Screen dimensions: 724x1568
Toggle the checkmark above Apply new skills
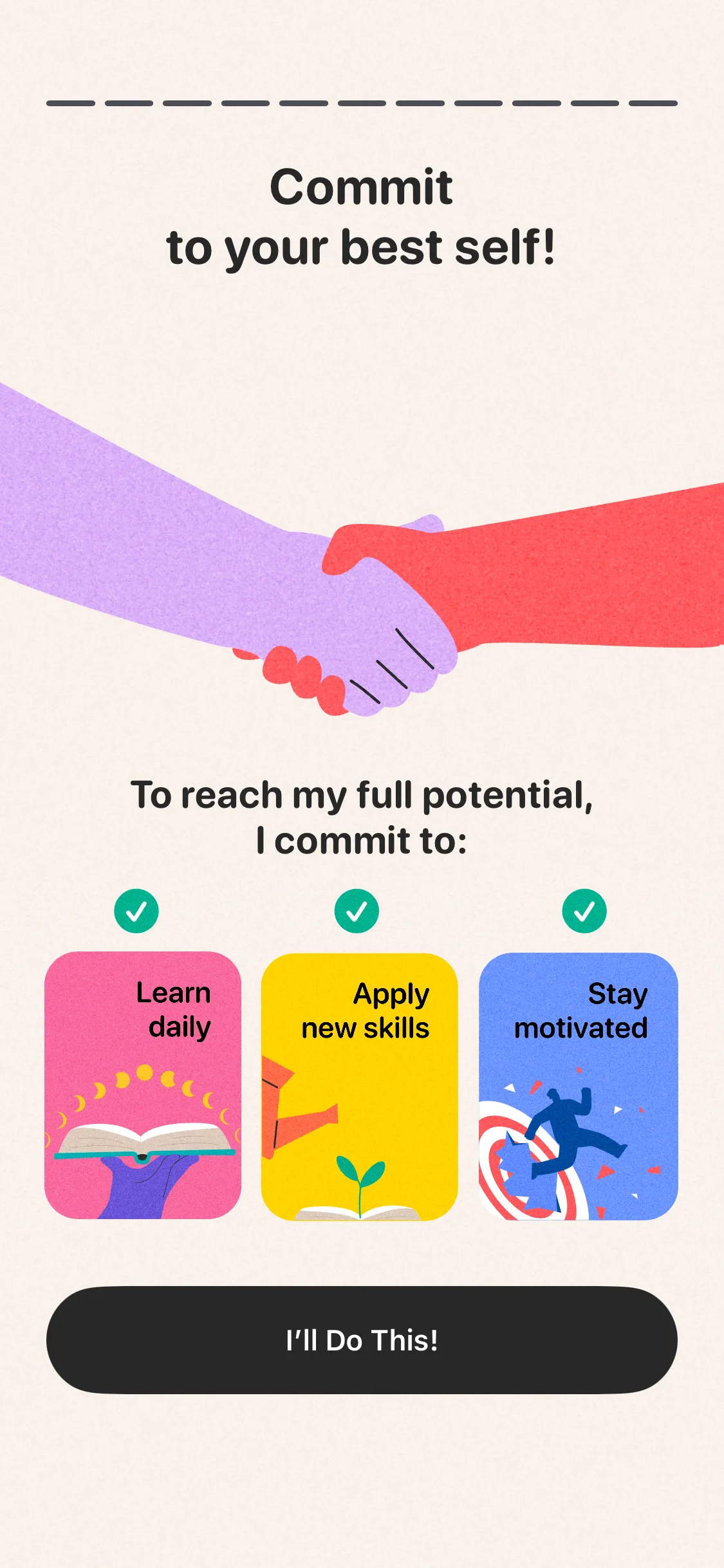[x=357, y=911]
